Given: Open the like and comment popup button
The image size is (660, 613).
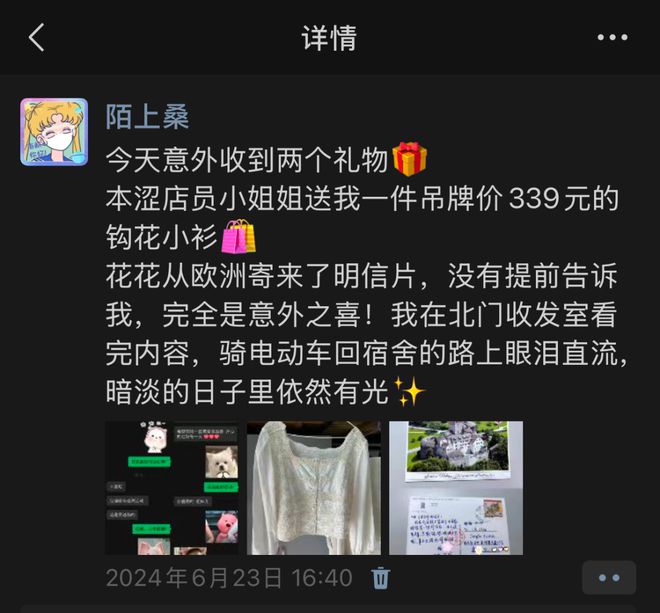Looking at the screenshot, I should tap(609, 578).
